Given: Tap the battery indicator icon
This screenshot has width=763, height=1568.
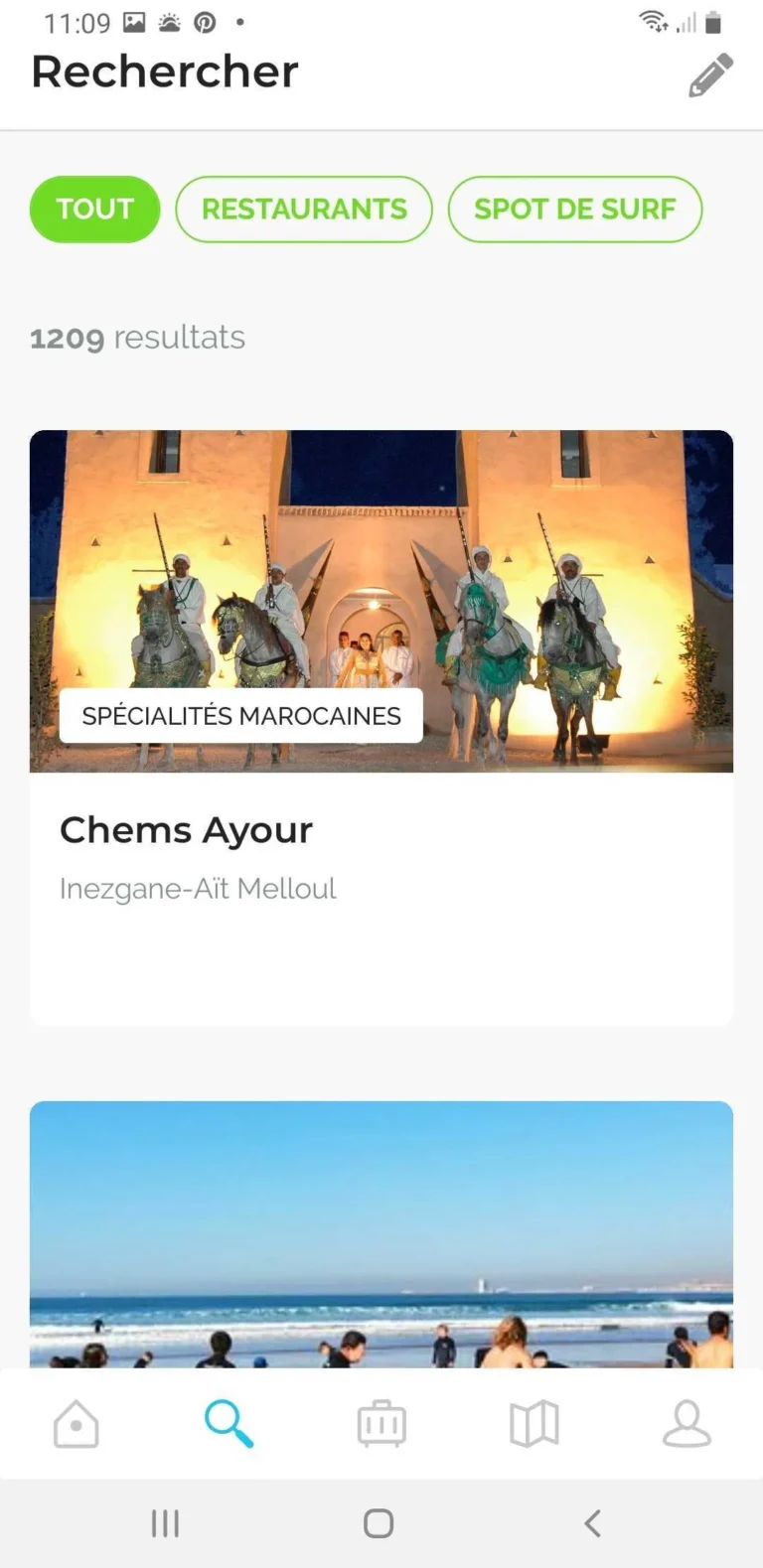Looking at the screenshot, I should (715, 22).
